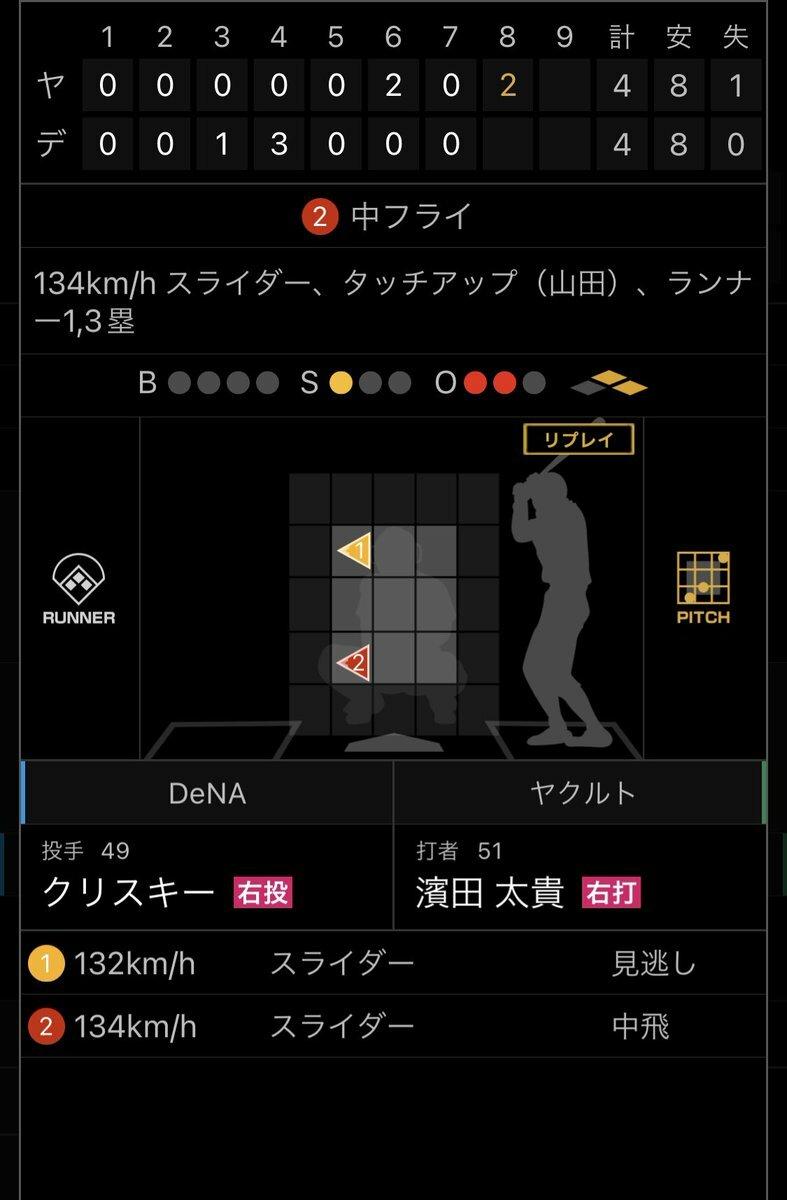Select the DeNA team tab
Image resolution: width=787 pixels, height=1200 pixels.
pos(207,793)
